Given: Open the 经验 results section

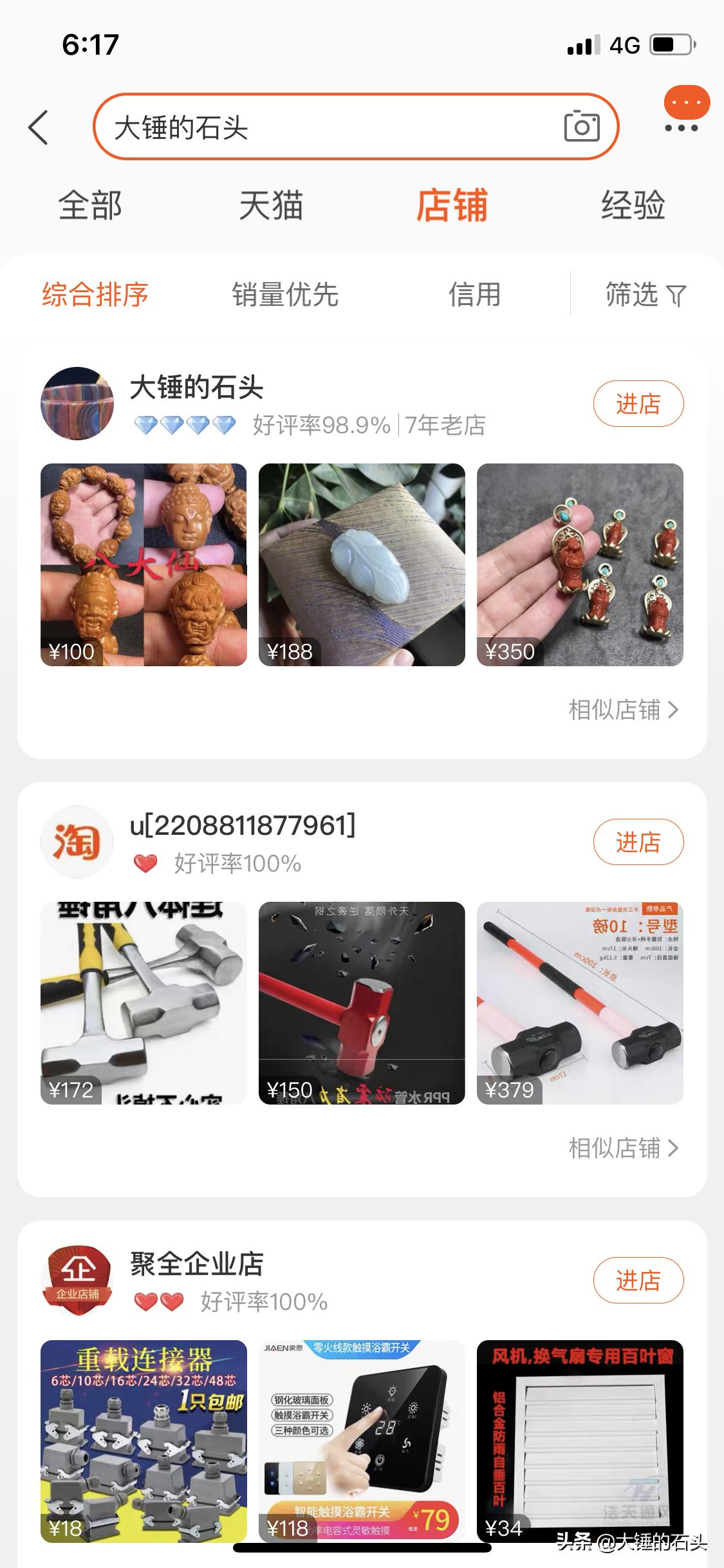Looking at the screenshot, I should 634,205.
